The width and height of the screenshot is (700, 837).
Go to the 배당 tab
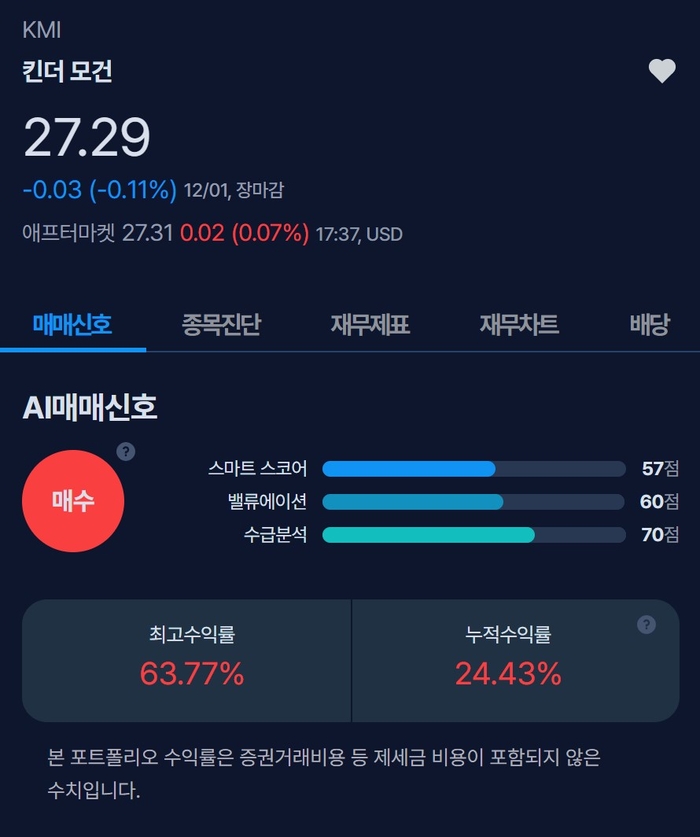pyautogui.click(x=649, y=325)
